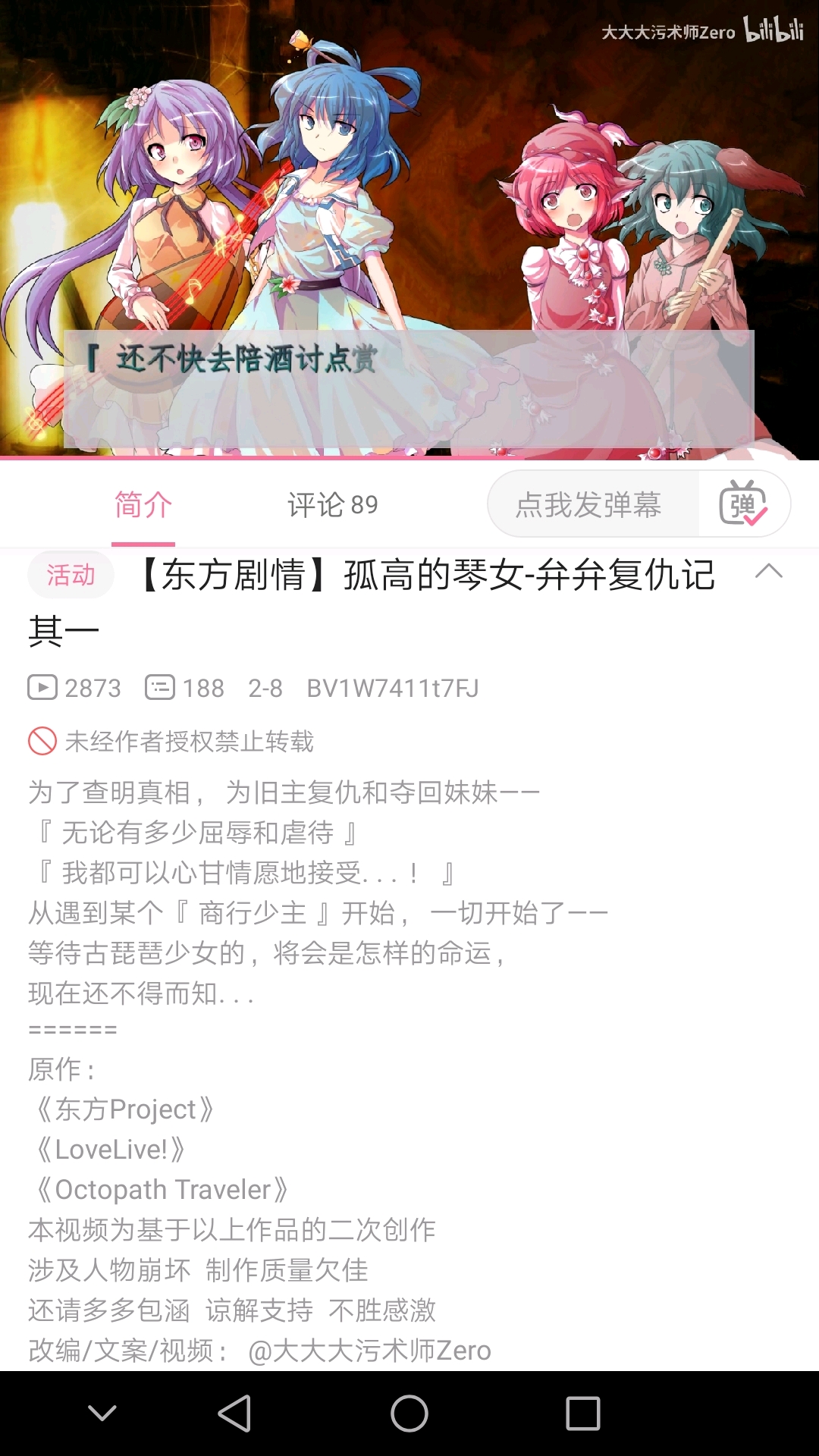Open the @大大大污术师Zero mention

[x=369, y=1351]
